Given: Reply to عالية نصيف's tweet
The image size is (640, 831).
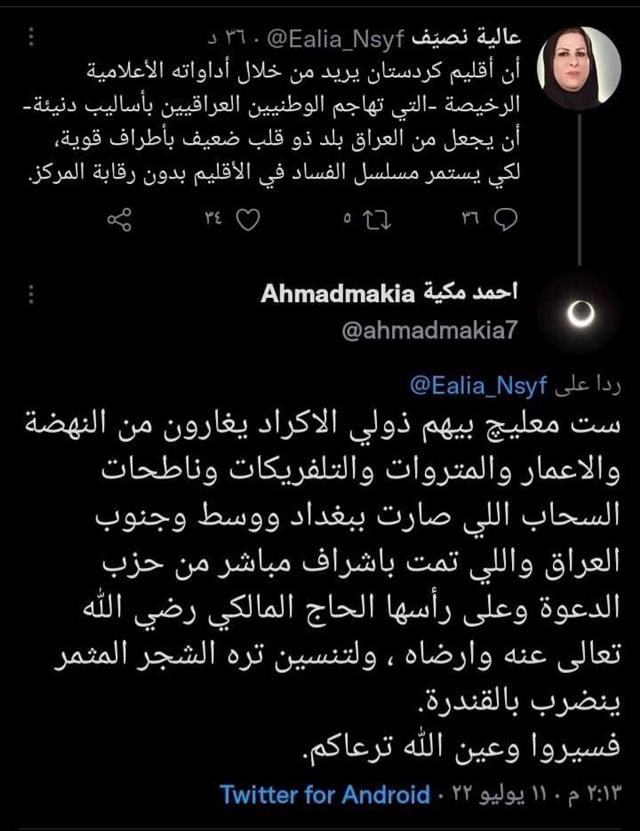Looking at the screenshot, I should click(506, 219).
